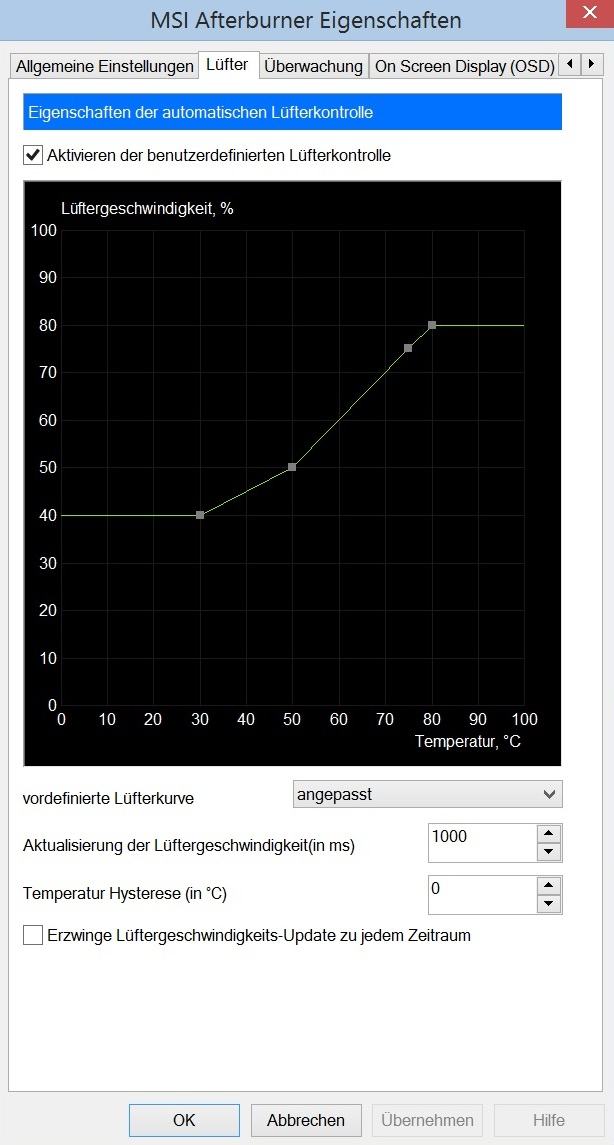Viewport: 614px width, 1145px height.
Task: Decrease the Temperatur Hysterese value
Action: tap(549, 905)
